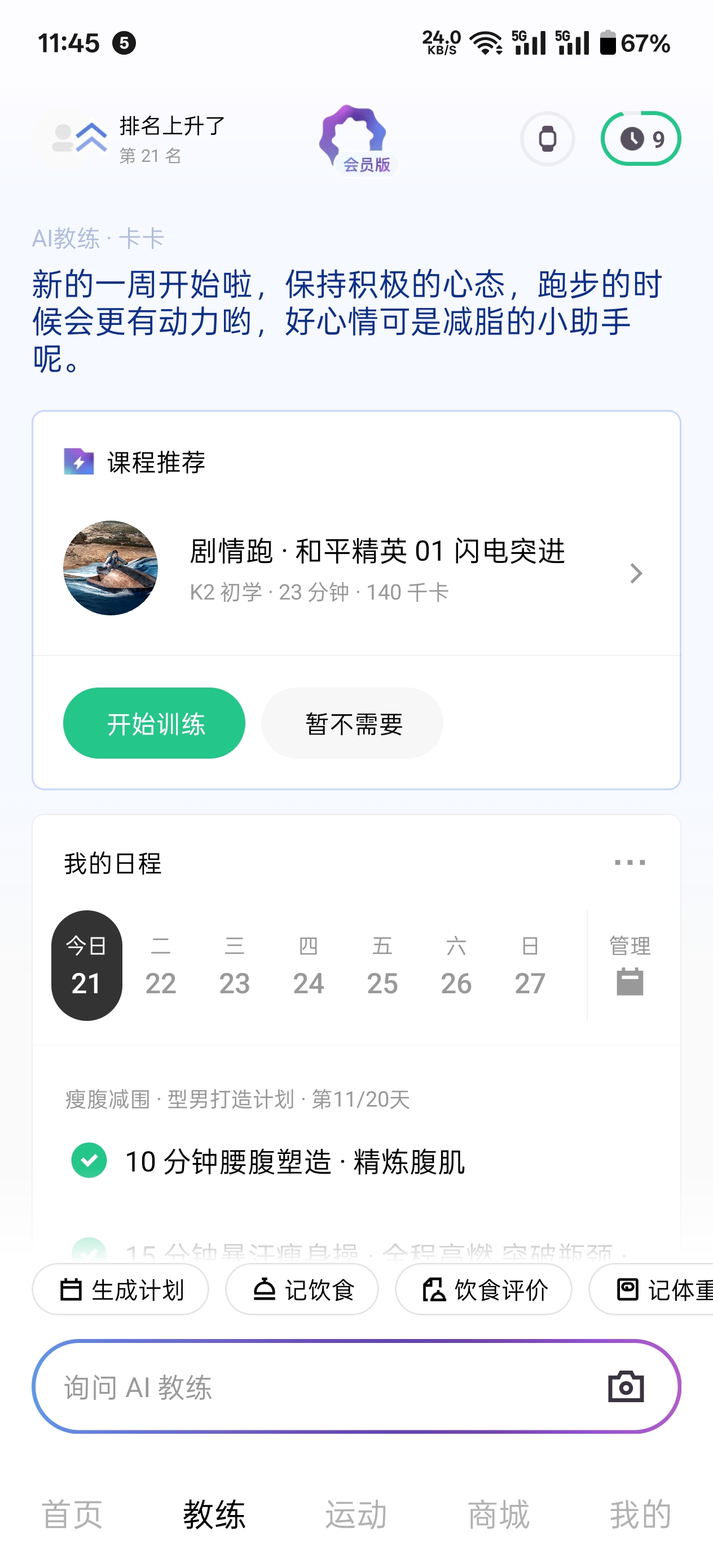Open the 我的日程 overflow menu
Screen dimensions: 713x1568
point(630,862)
